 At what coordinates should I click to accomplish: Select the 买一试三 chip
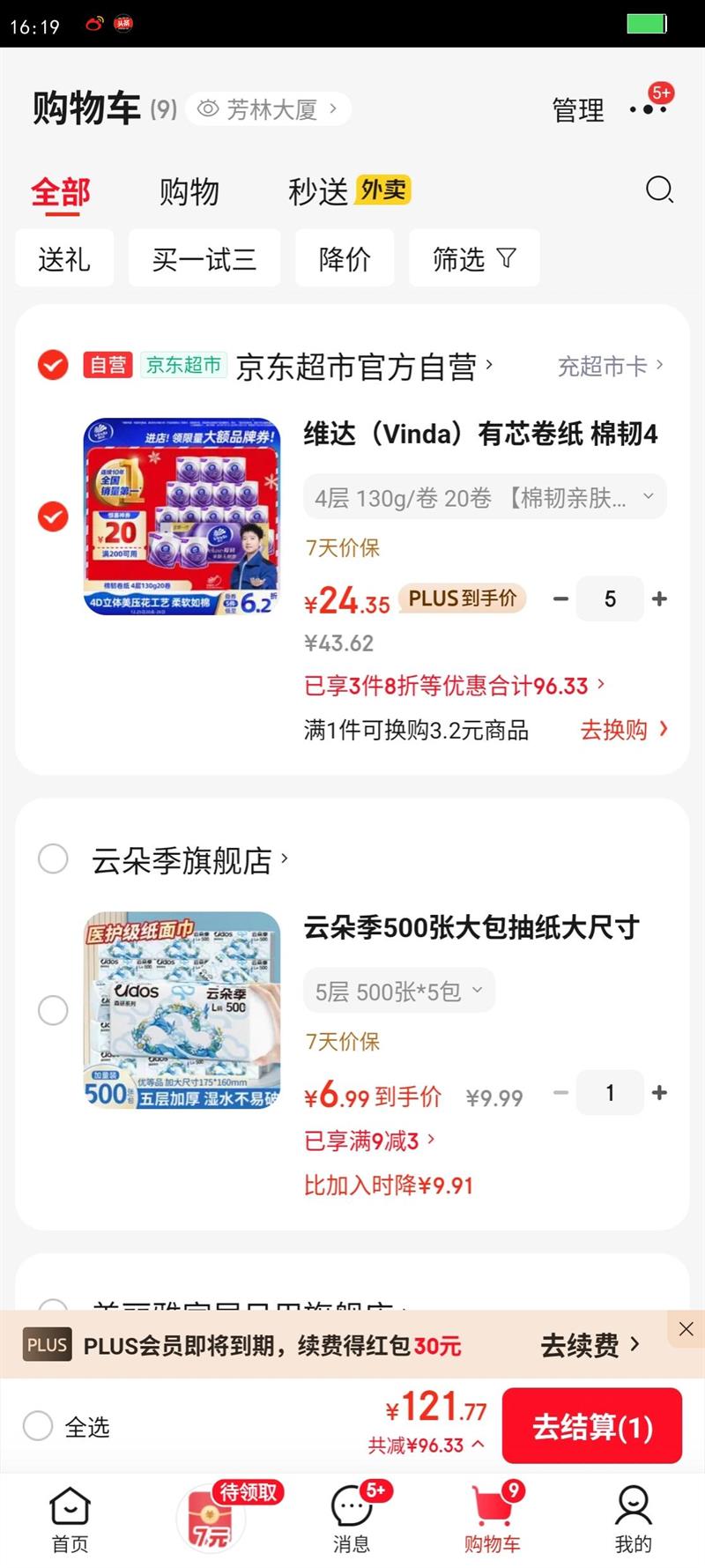pyautogui.click(x=204, y=259)
